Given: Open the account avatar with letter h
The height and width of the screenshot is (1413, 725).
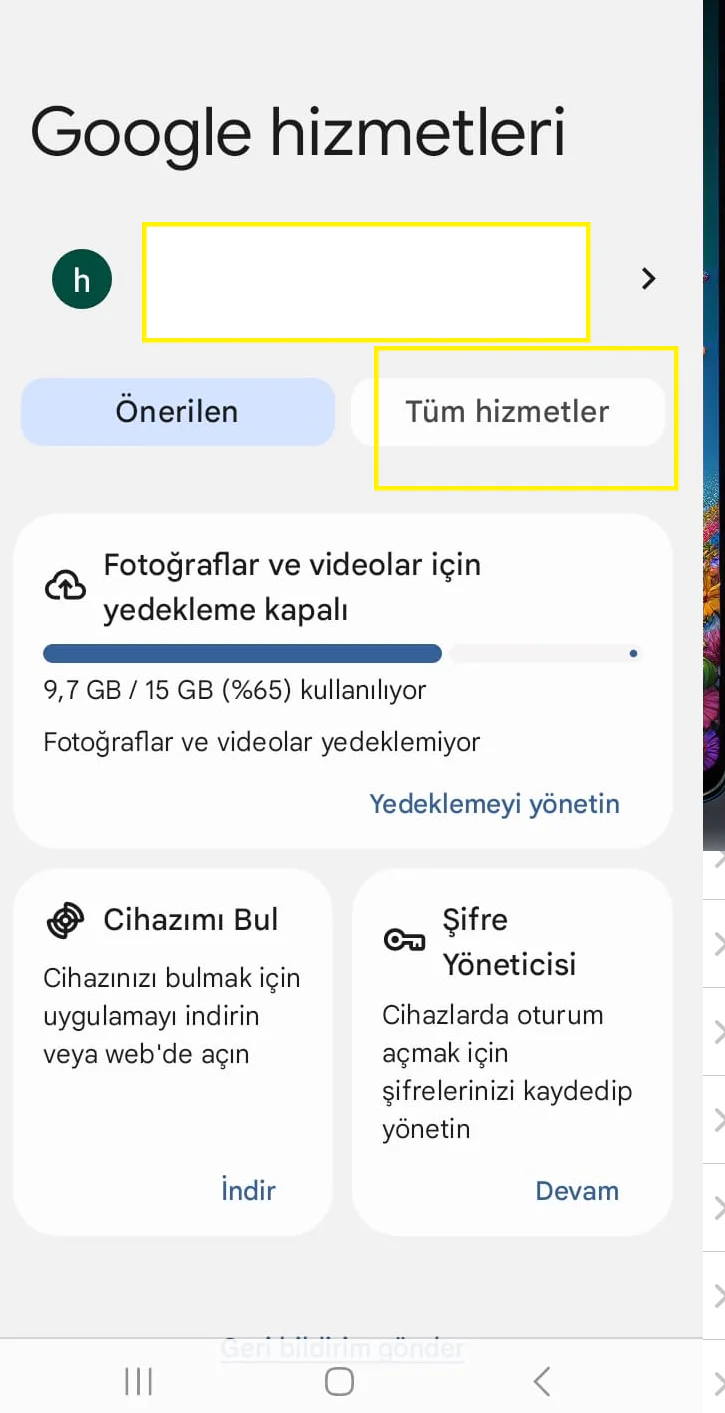Looking at the screenshot, I should pos(81,279).
